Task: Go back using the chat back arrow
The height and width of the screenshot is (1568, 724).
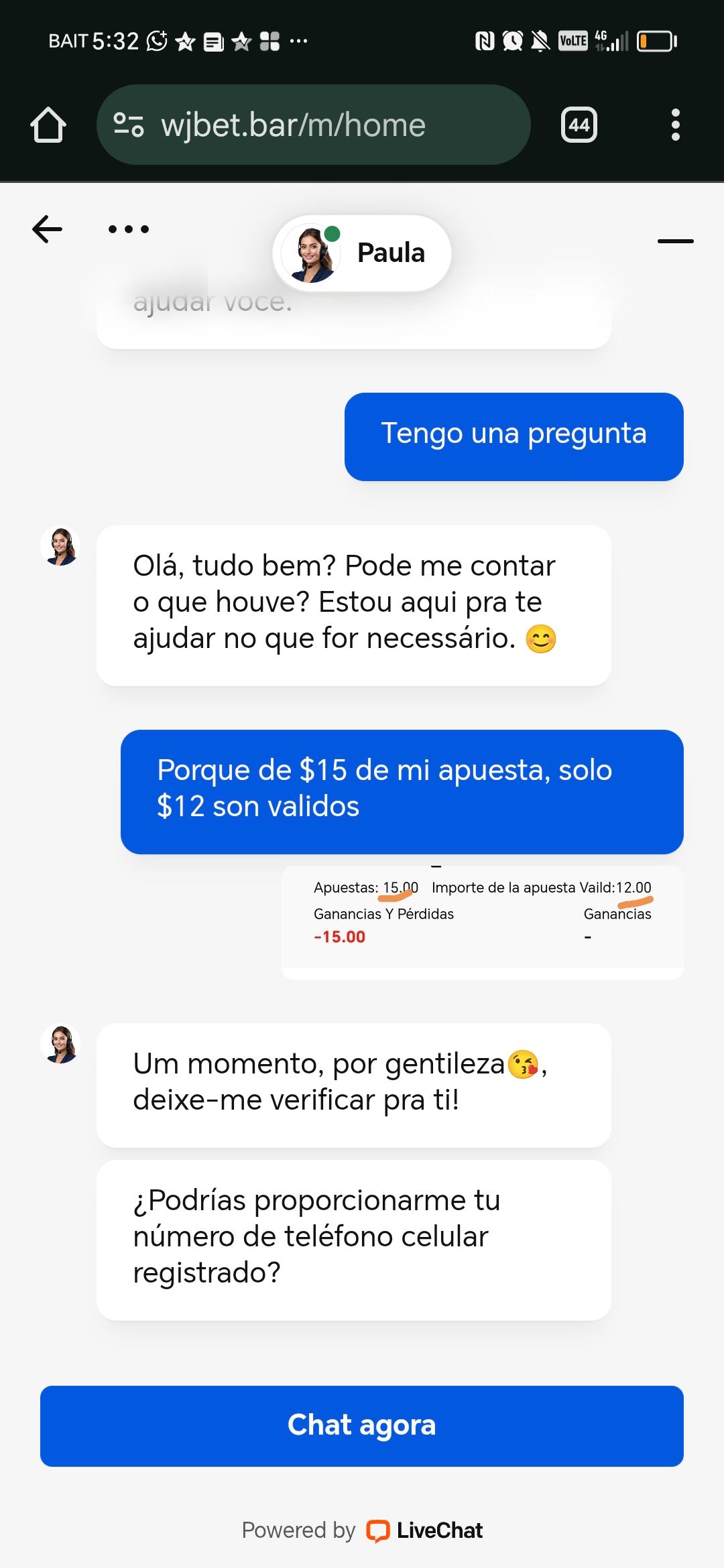Action: [x=47, y=229]
